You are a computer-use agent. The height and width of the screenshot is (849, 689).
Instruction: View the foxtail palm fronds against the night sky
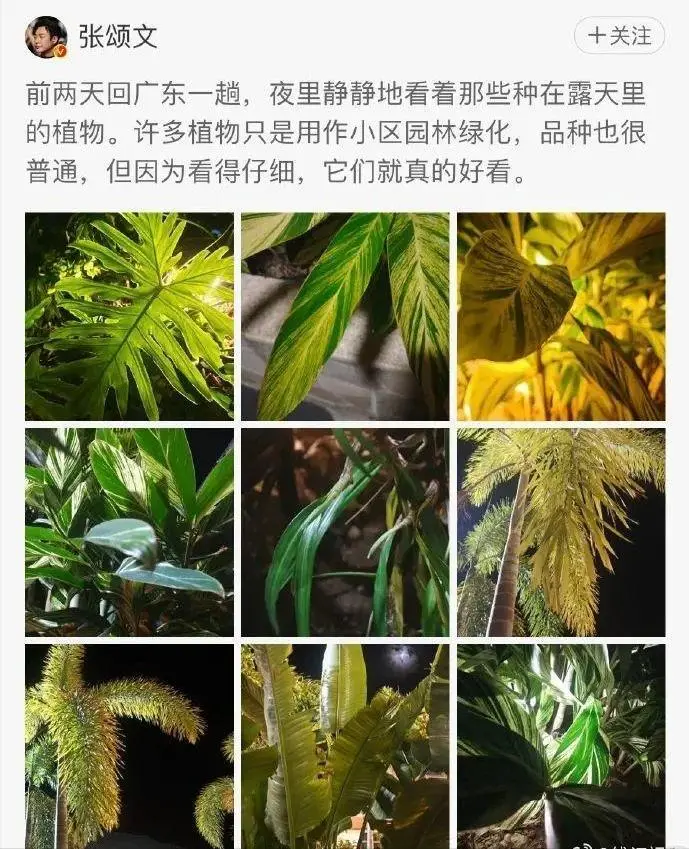click(129, 746)
